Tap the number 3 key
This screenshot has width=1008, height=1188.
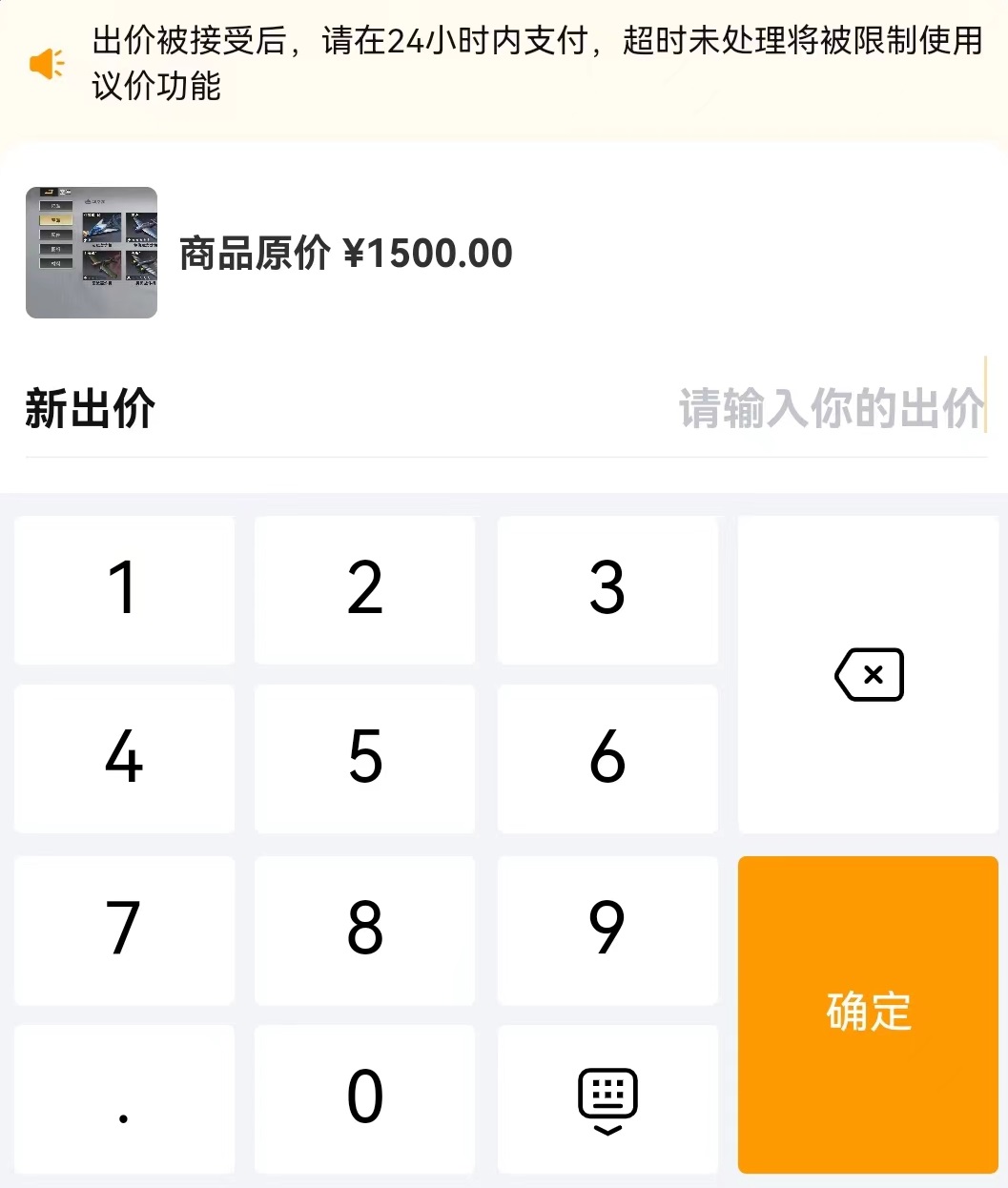point(607,589)
